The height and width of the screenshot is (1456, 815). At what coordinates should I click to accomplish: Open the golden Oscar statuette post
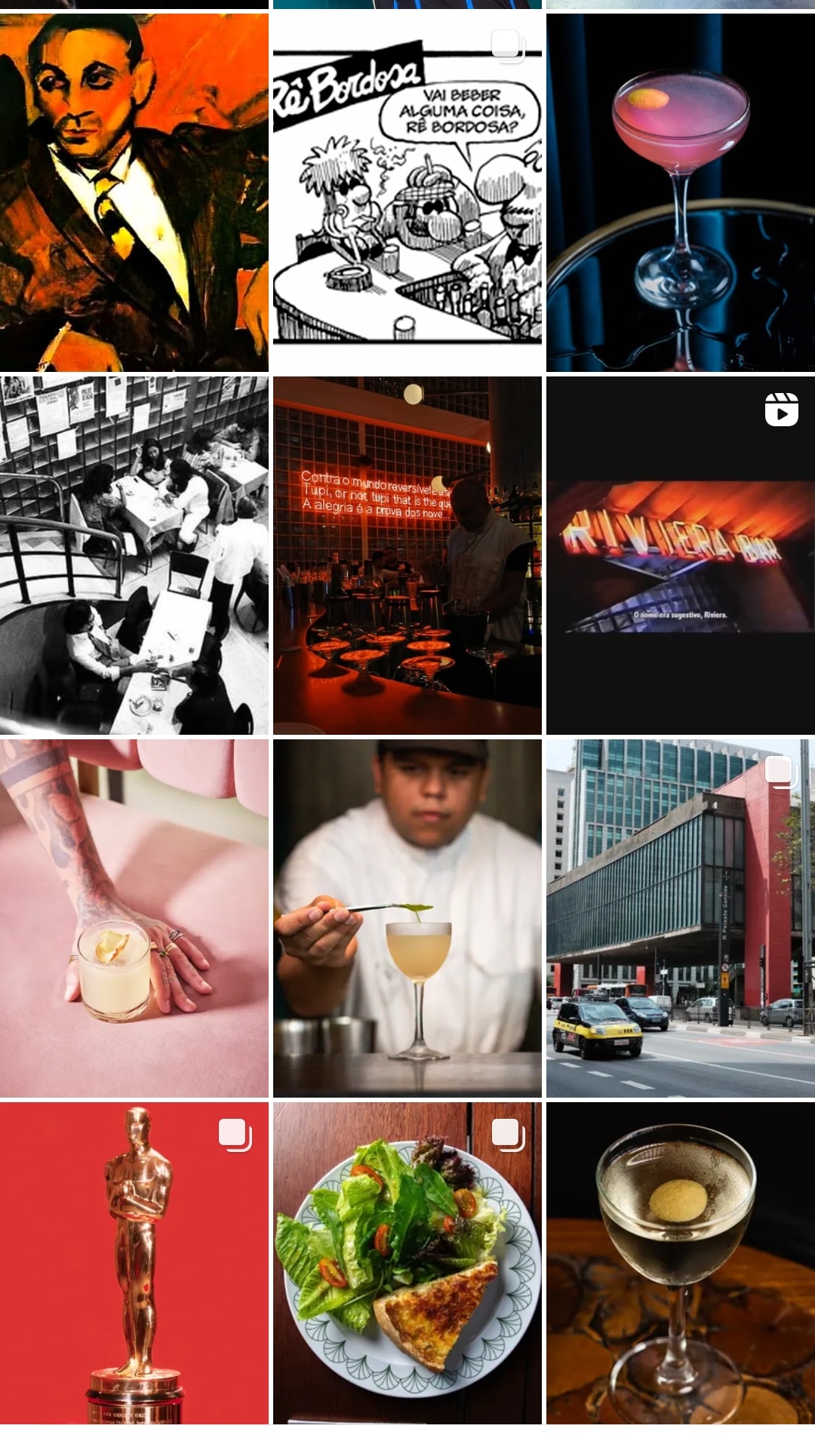point(134,1263)
